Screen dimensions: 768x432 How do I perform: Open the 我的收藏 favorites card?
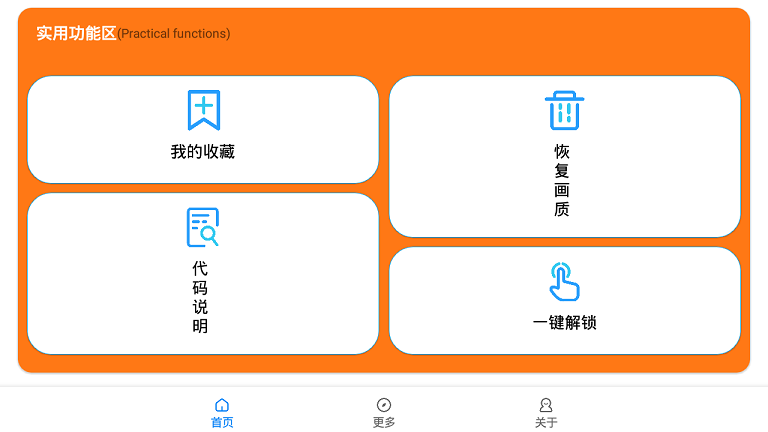point(203,129)
